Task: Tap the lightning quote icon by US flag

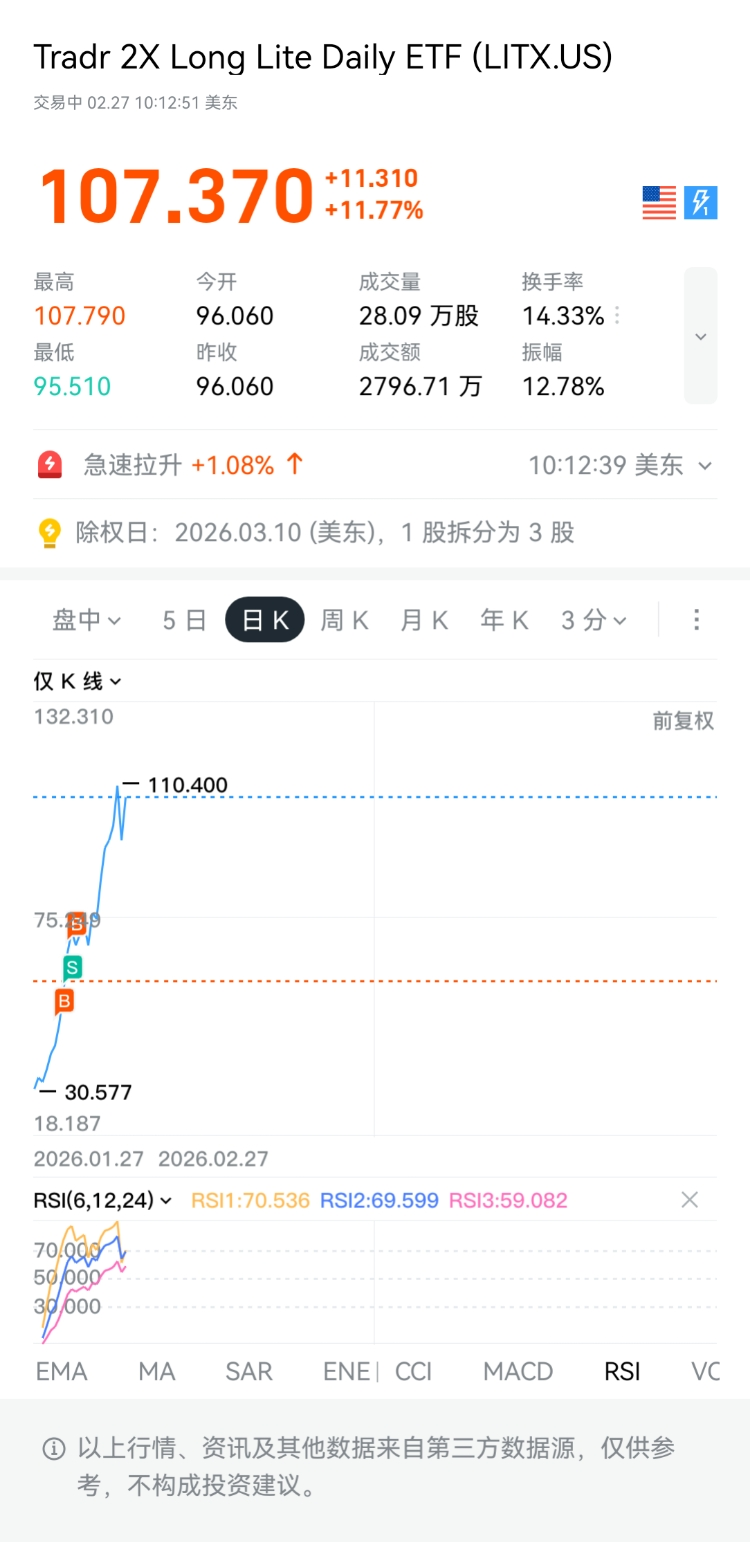Action: coord(701,203)
